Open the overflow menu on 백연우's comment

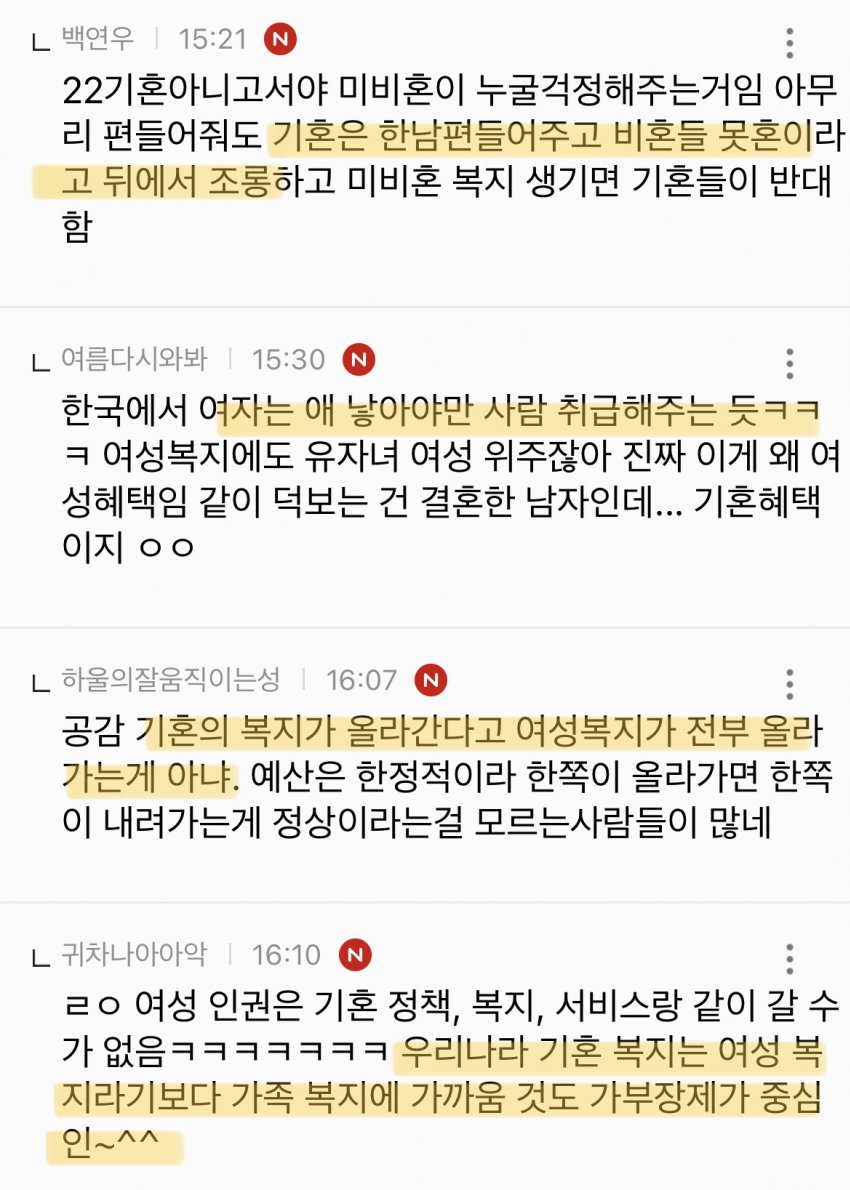(790, 43)
